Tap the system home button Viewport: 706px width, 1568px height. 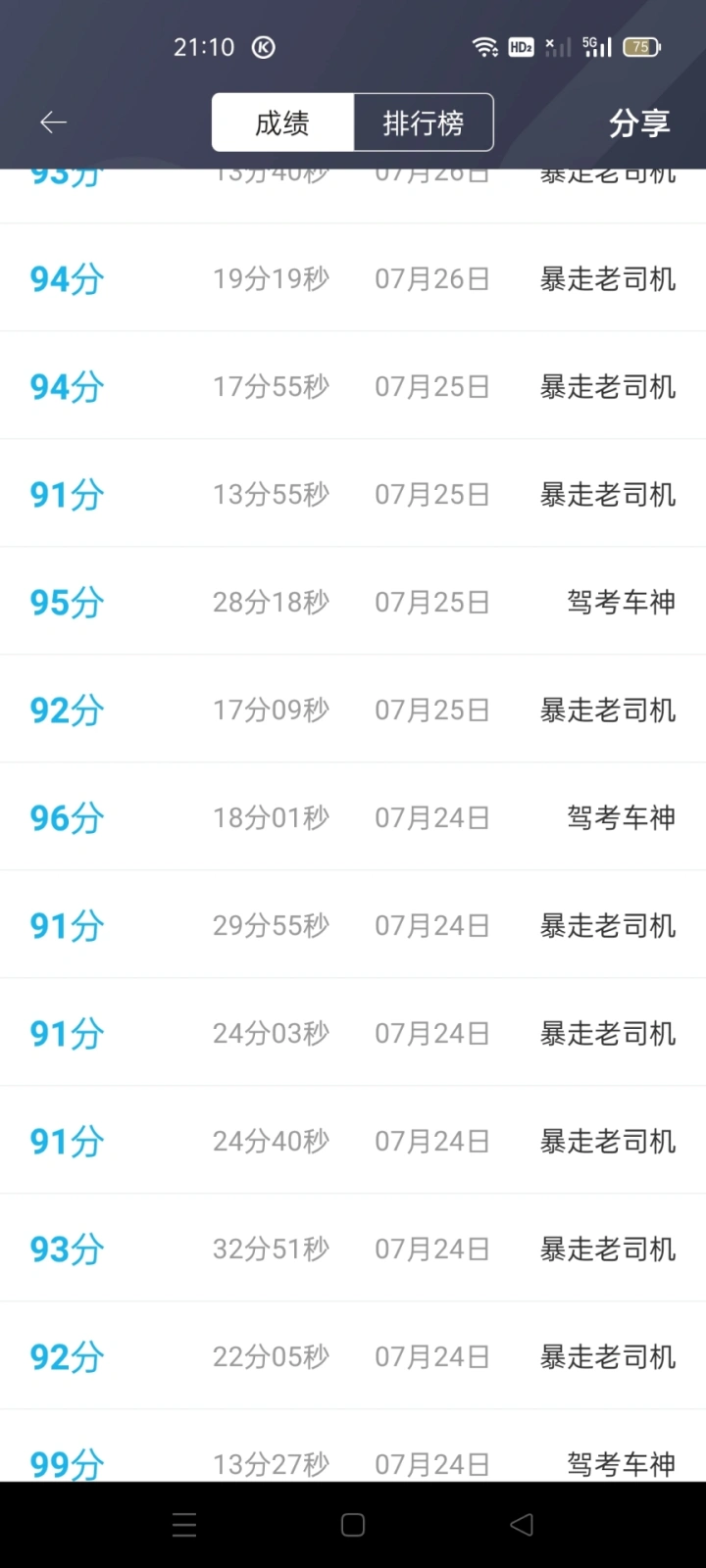pyautogui.click(x=353, y=1525)
